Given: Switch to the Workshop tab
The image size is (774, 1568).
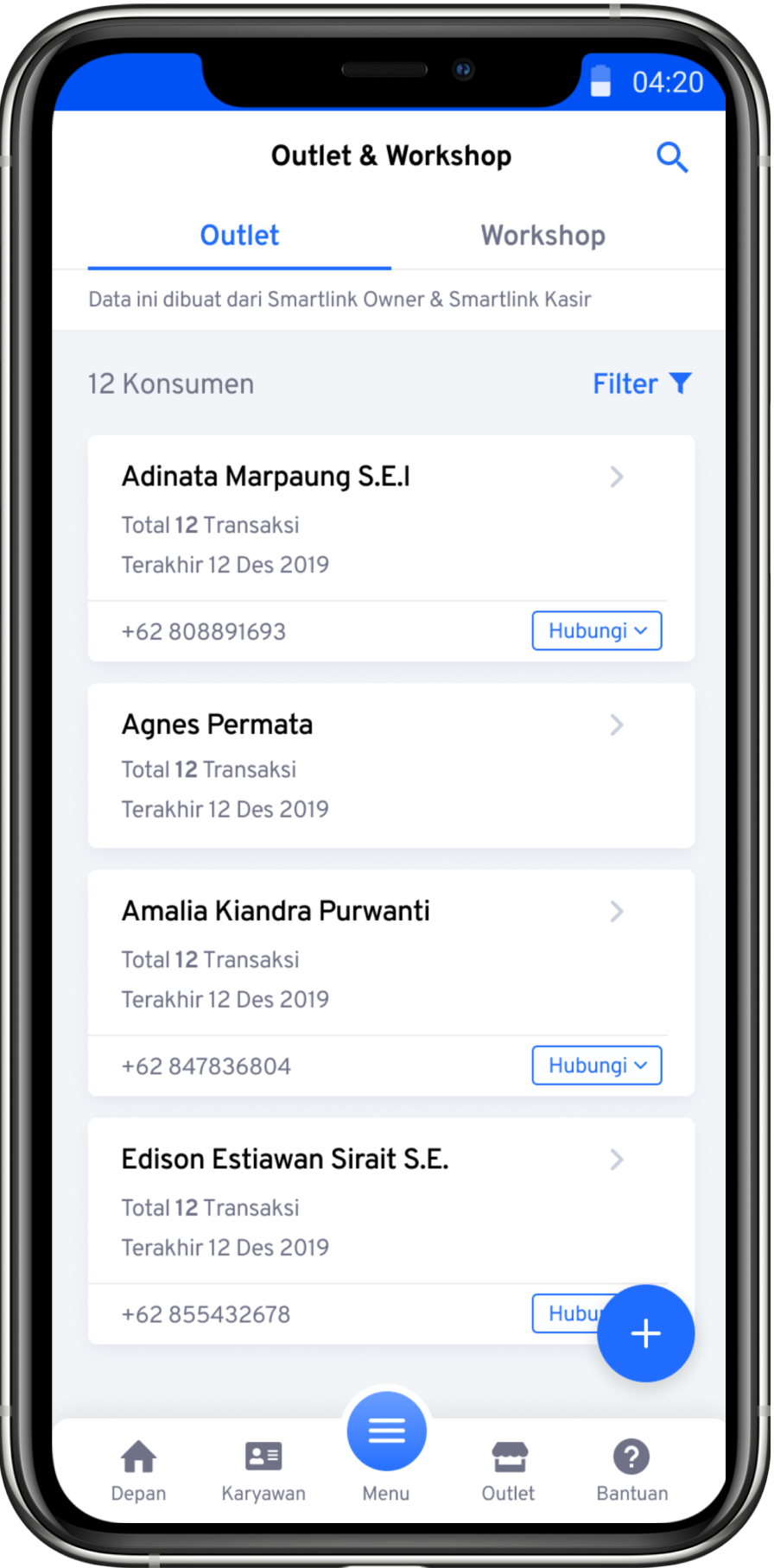Looking at the screenshot, I should pos(542,236).
